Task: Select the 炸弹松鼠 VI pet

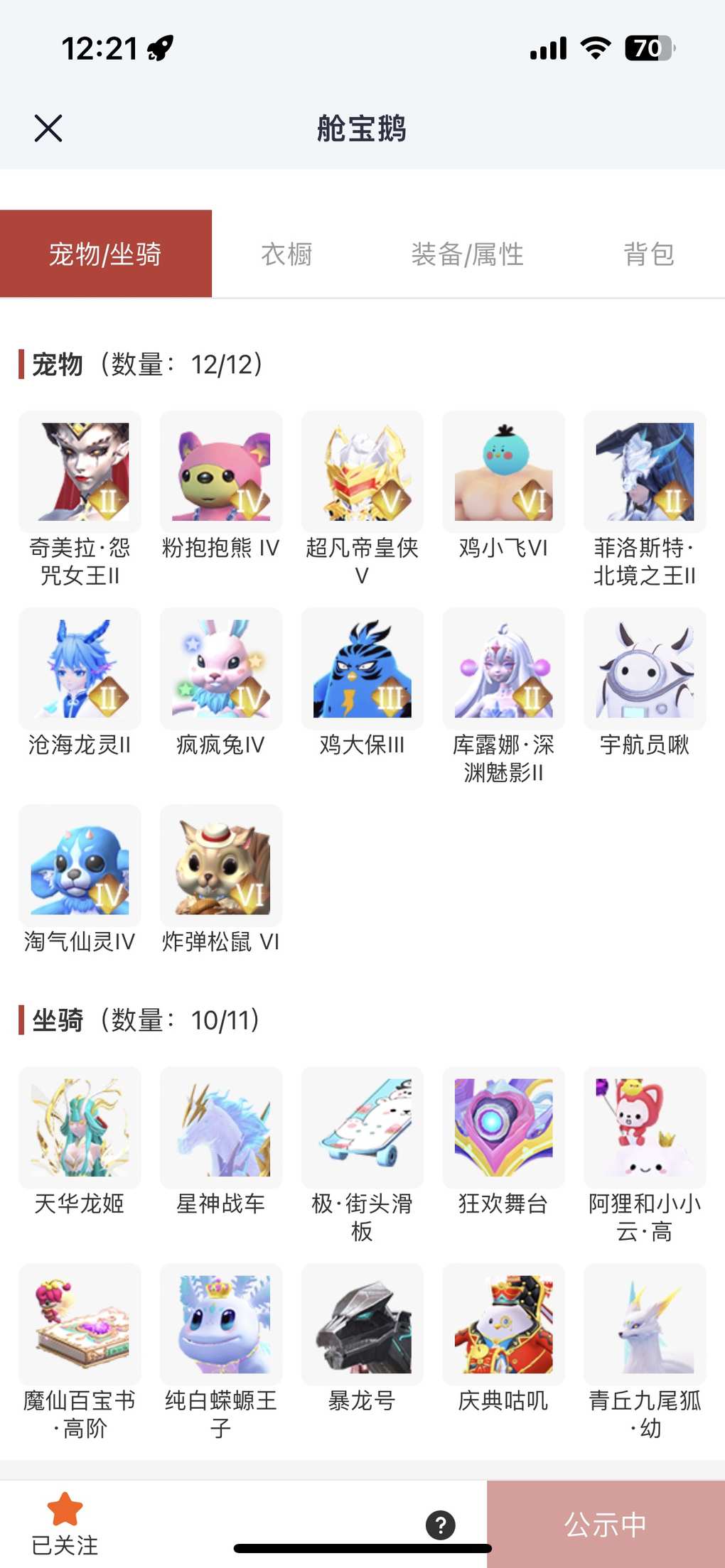Action: 221,865
